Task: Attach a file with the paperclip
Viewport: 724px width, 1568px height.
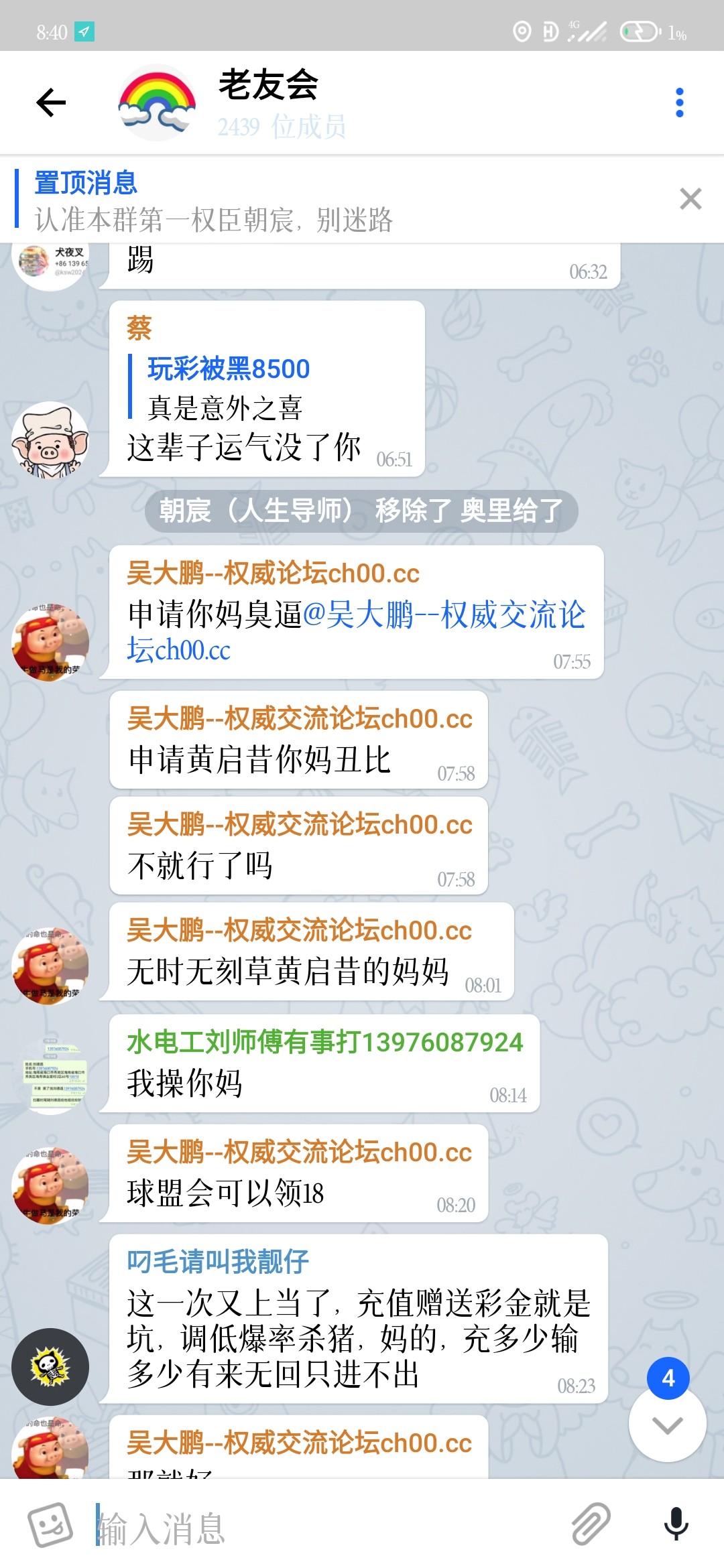Action: [x=591, y=1524]
